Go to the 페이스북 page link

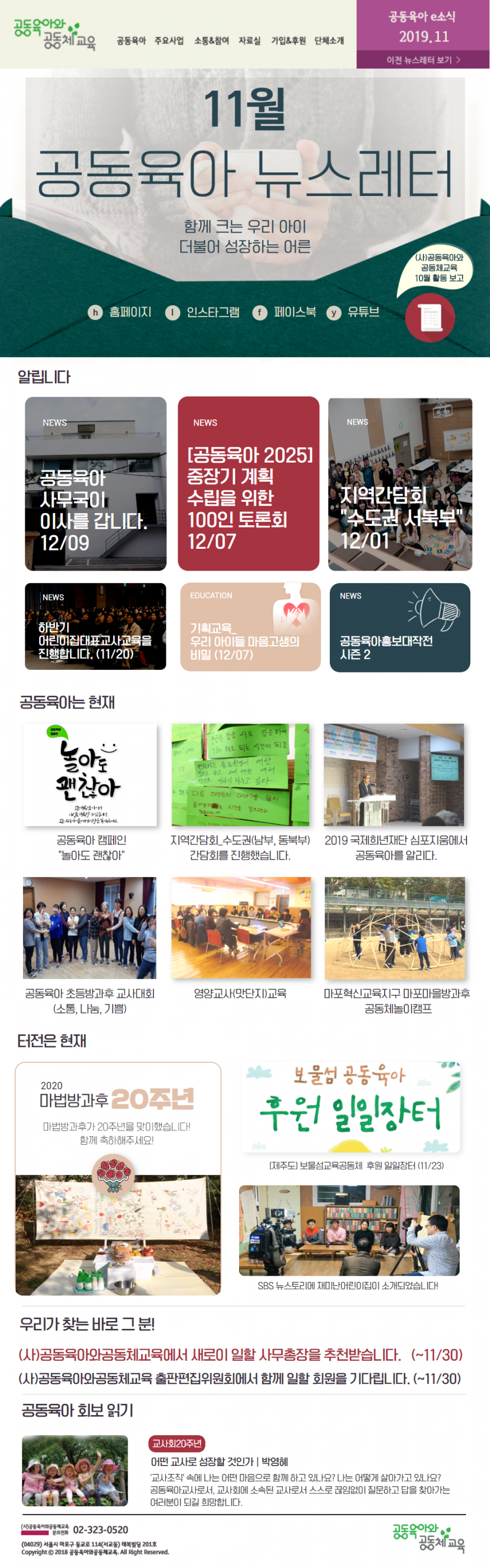point(285,312)
